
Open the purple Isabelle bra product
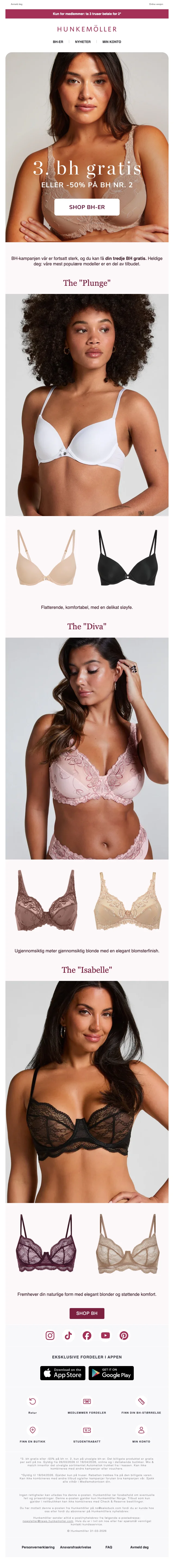tap(46, 1244)
